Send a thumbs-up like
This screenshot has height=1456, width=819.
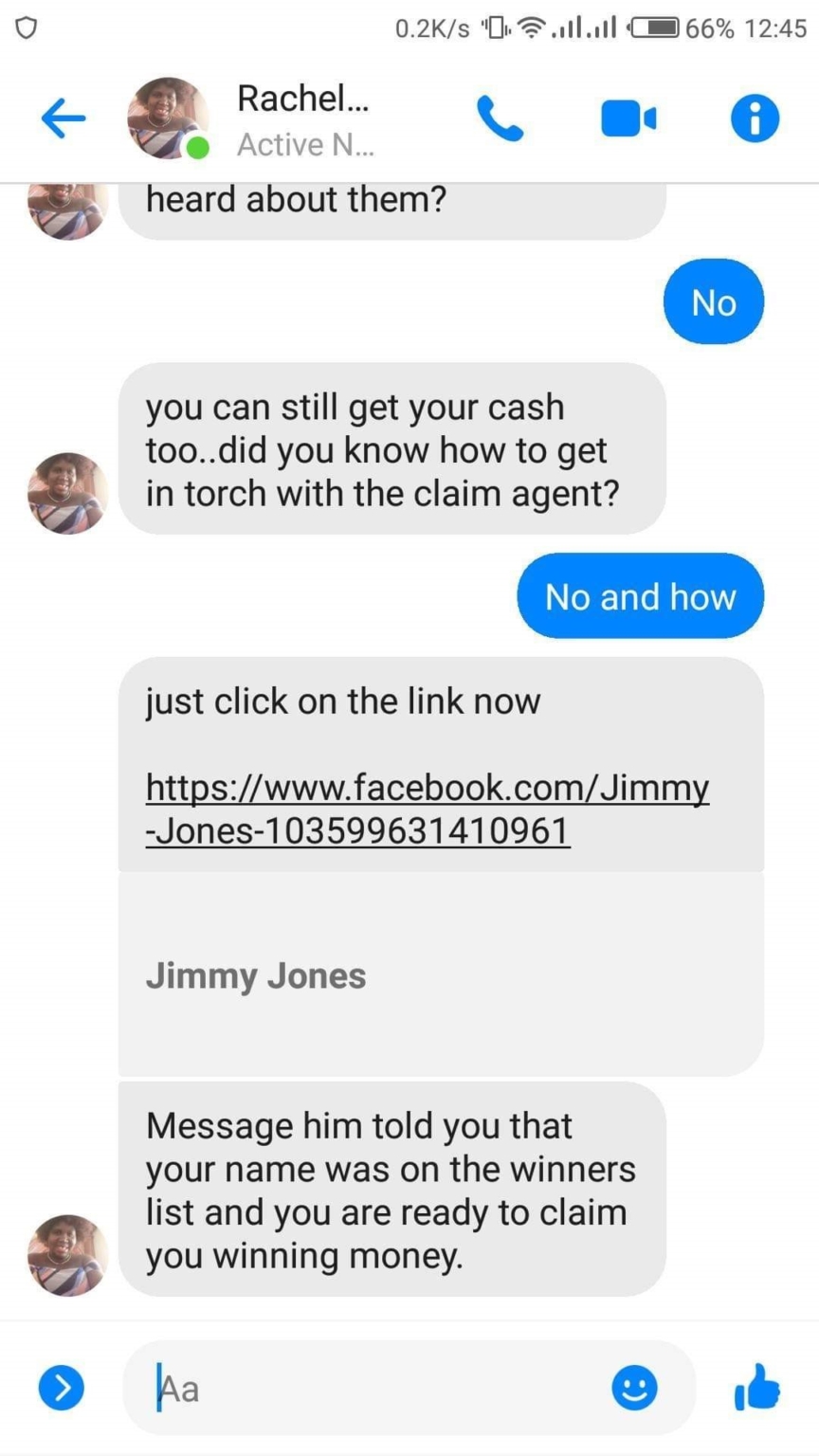tap(756, 1389)
